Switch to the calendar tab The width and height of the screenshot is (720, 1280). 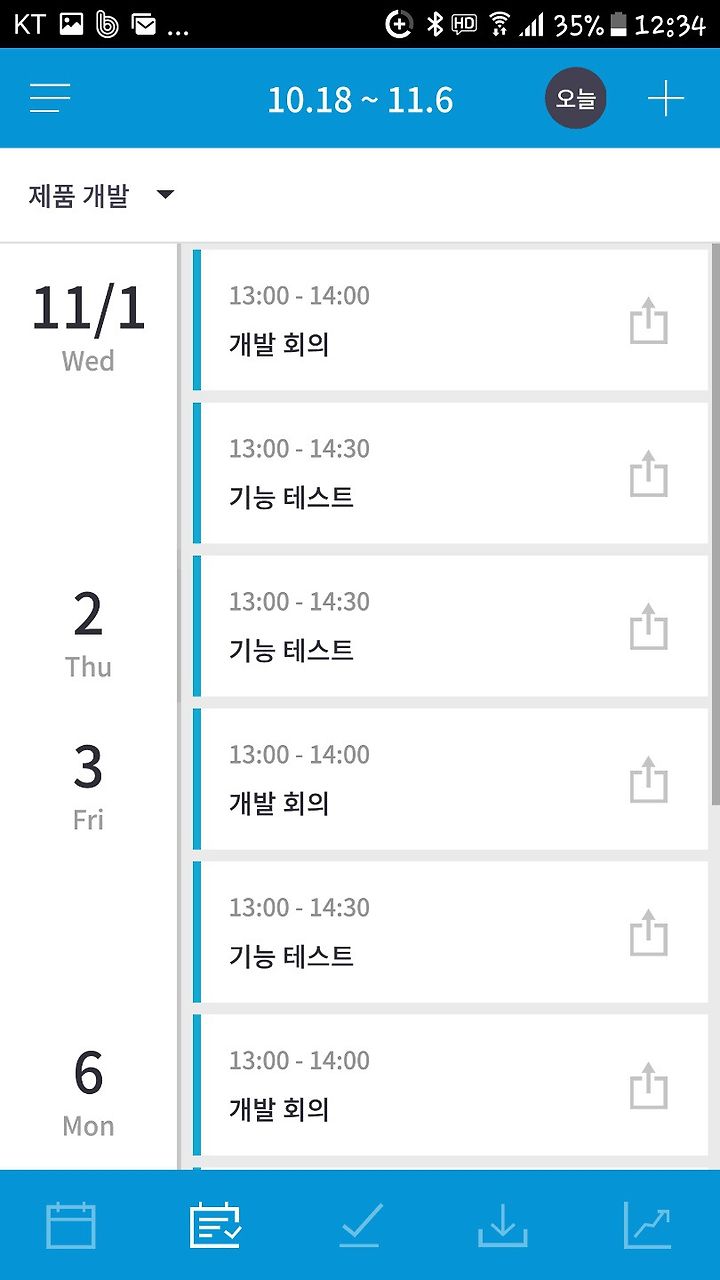tap(71, 1225)
